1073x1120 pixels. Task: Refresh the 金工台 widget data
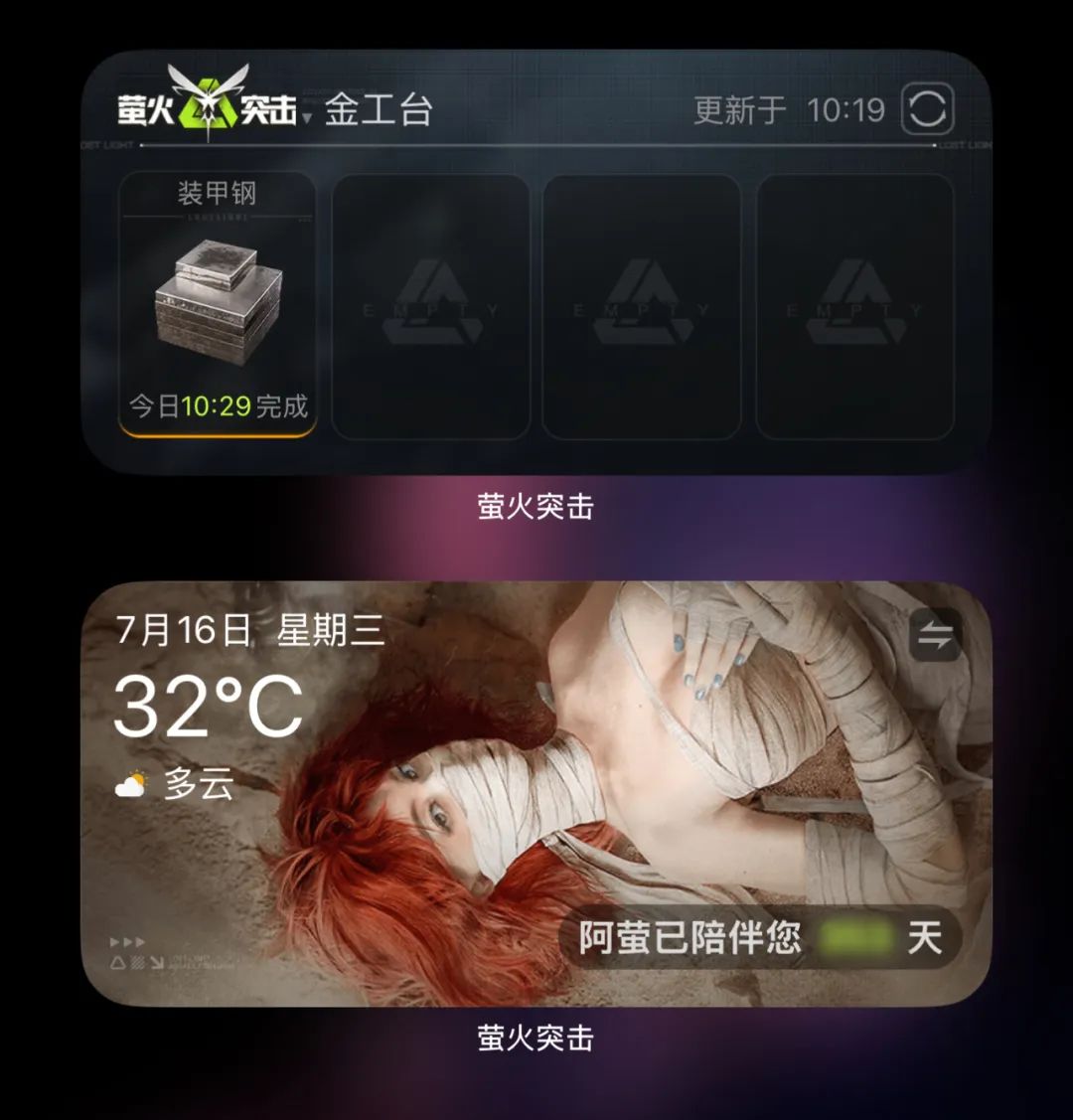pyautogui.click(x=926, y=109)
